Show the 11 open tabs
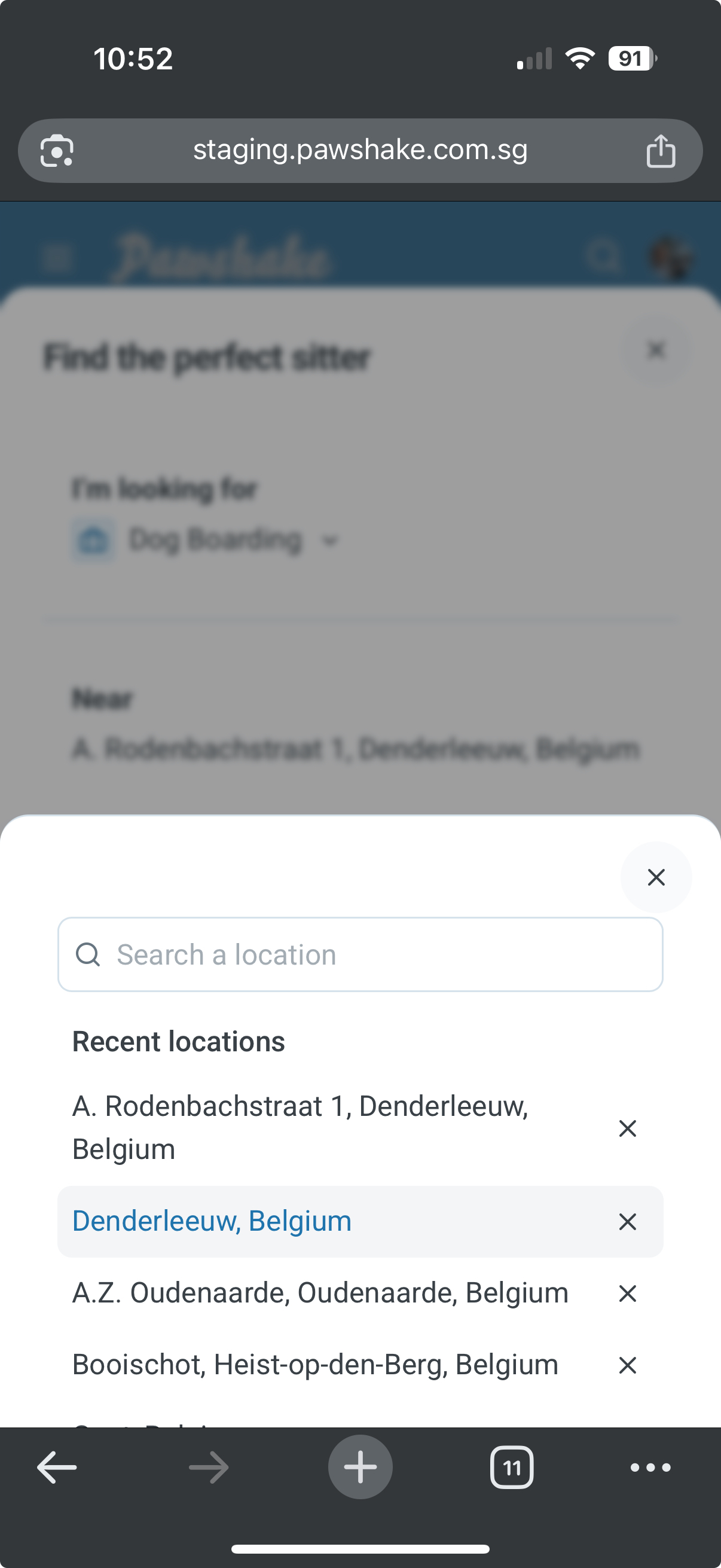Screen dimensions: 721x1568 coord(512,1468)
